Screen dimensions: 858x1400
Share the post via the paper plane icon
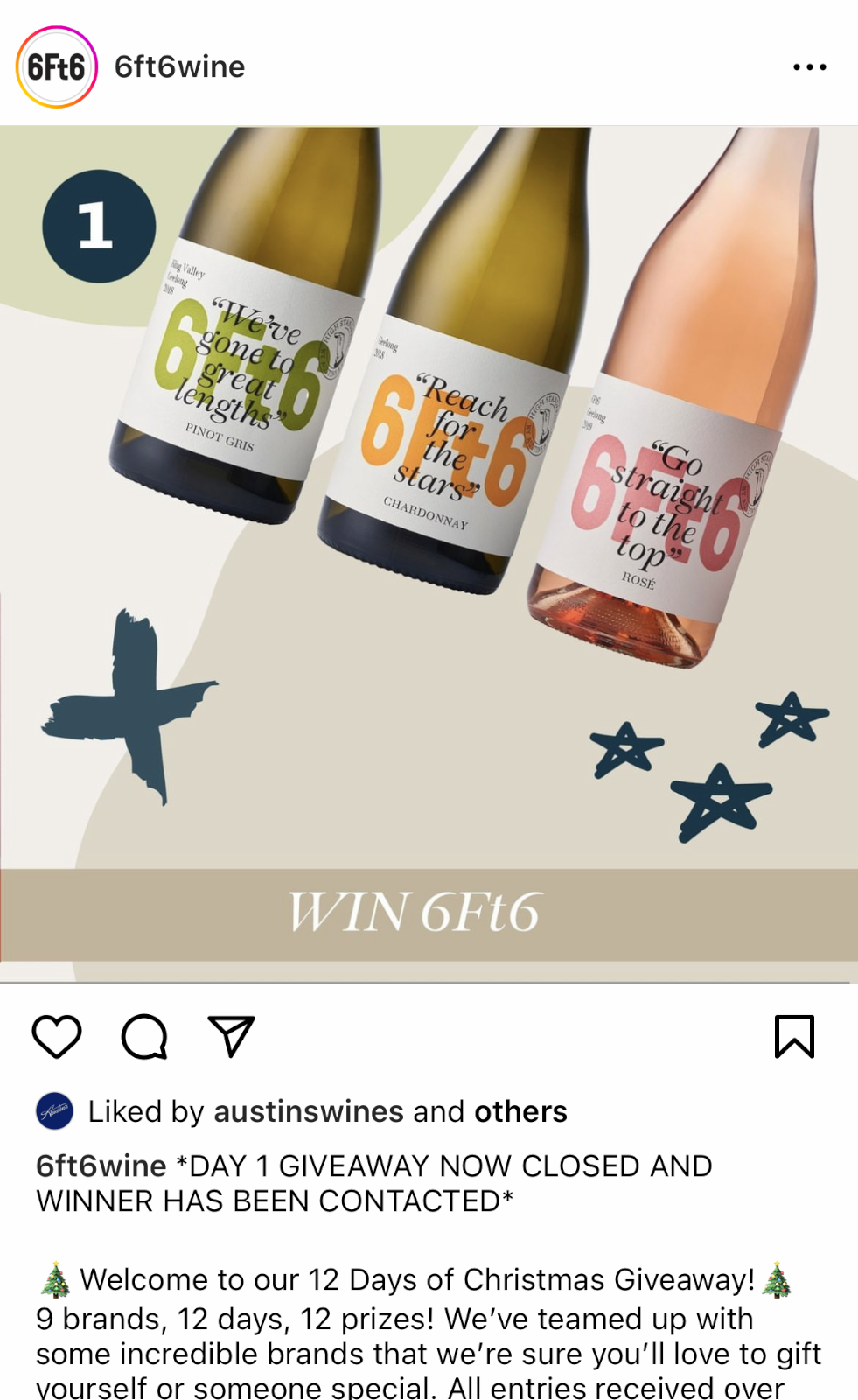pyautogui.click(x=231, y=1037)
